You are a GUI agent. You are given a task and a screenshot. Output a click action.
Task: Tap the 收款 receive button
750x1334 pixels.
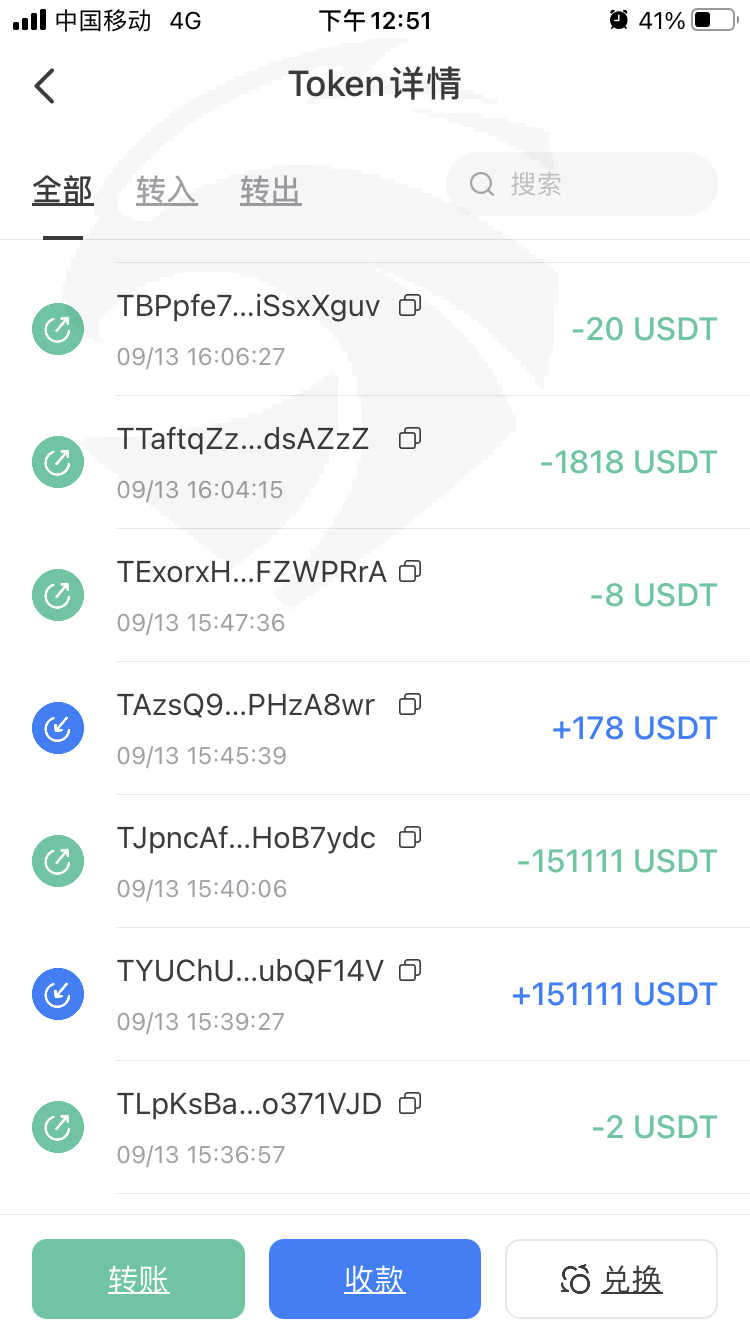point(375,1279)
